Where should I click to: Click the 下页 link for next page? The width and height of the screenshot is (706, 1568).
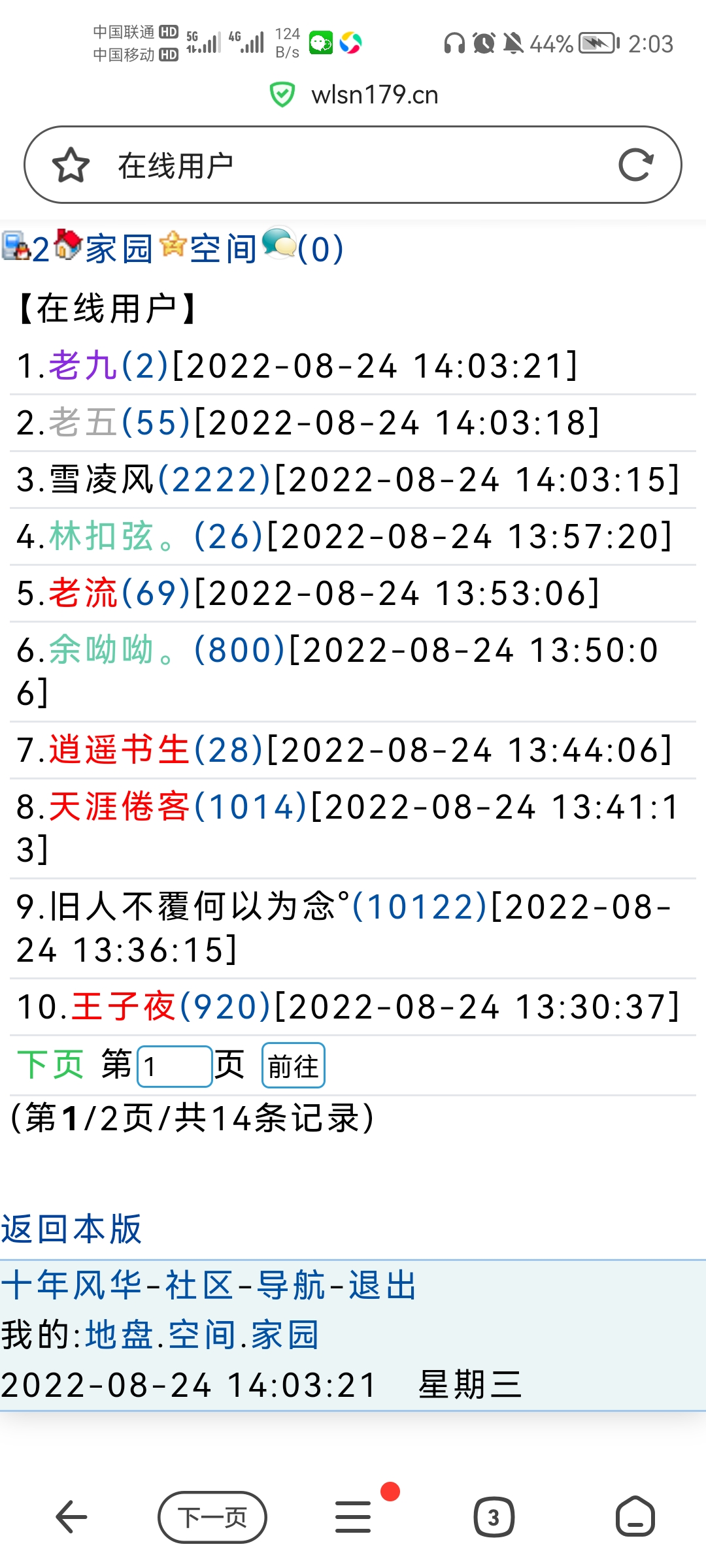pyautogui.click(x=51, y=1064)
